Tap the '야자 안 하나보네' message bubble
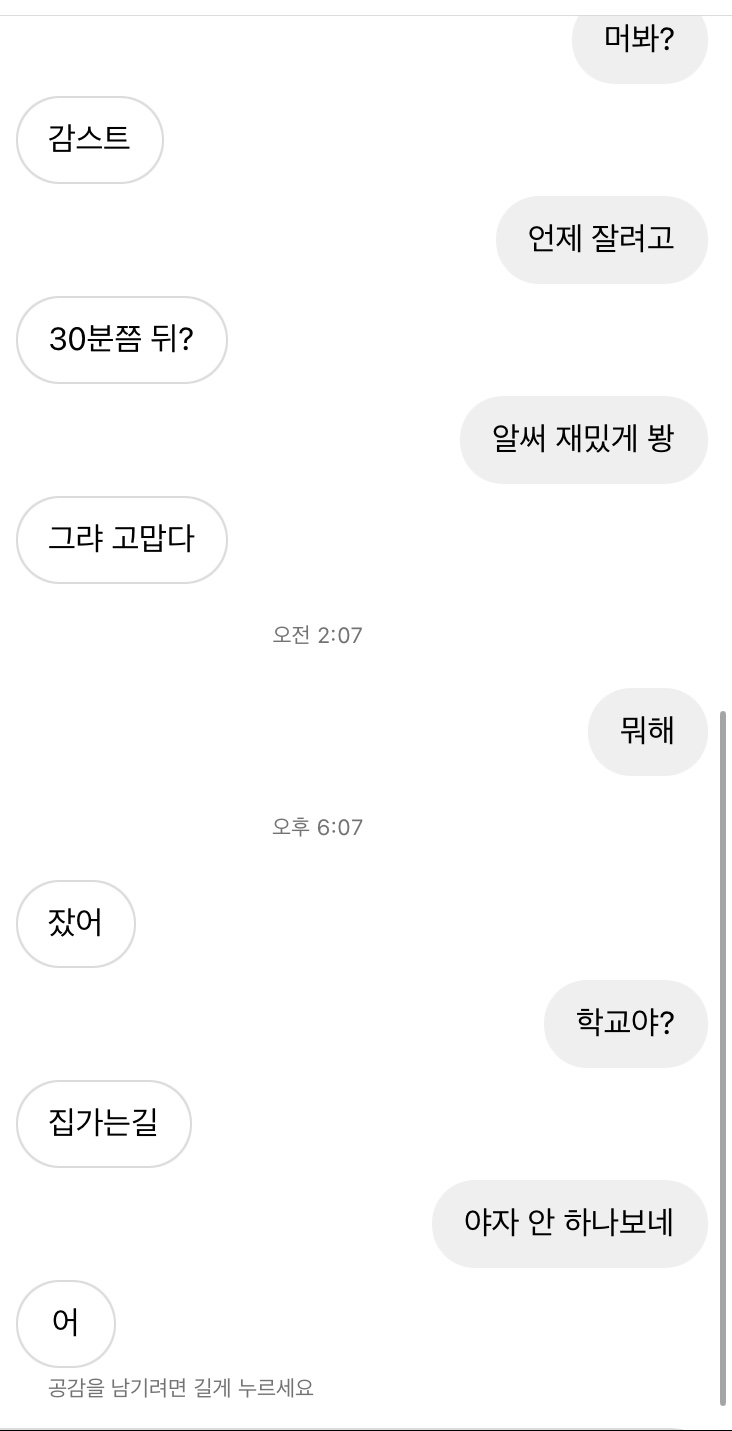The height and width of the screenshot is (1431, 732). (x=569, y=1223)
